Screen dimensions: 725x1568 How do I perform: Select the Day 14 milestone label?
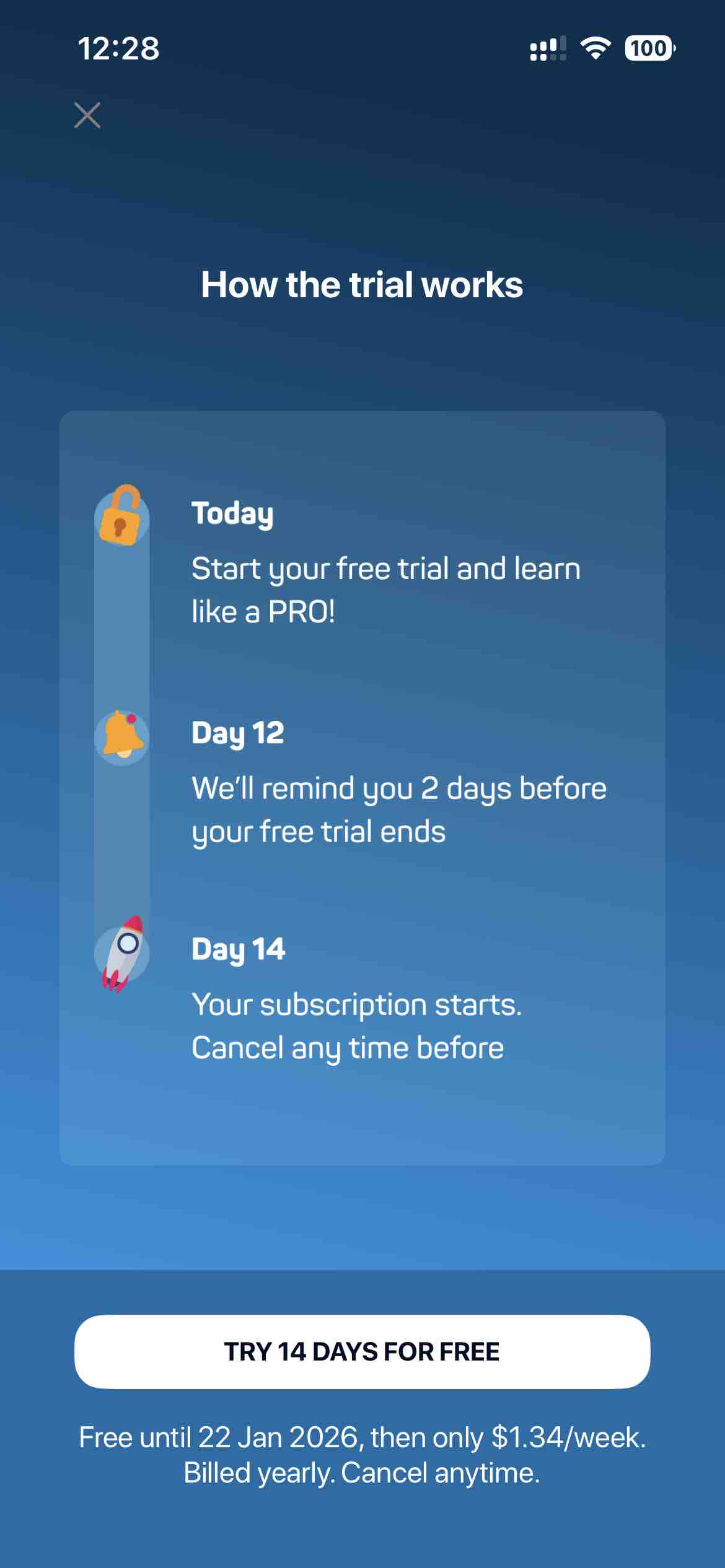coord(239,951)
